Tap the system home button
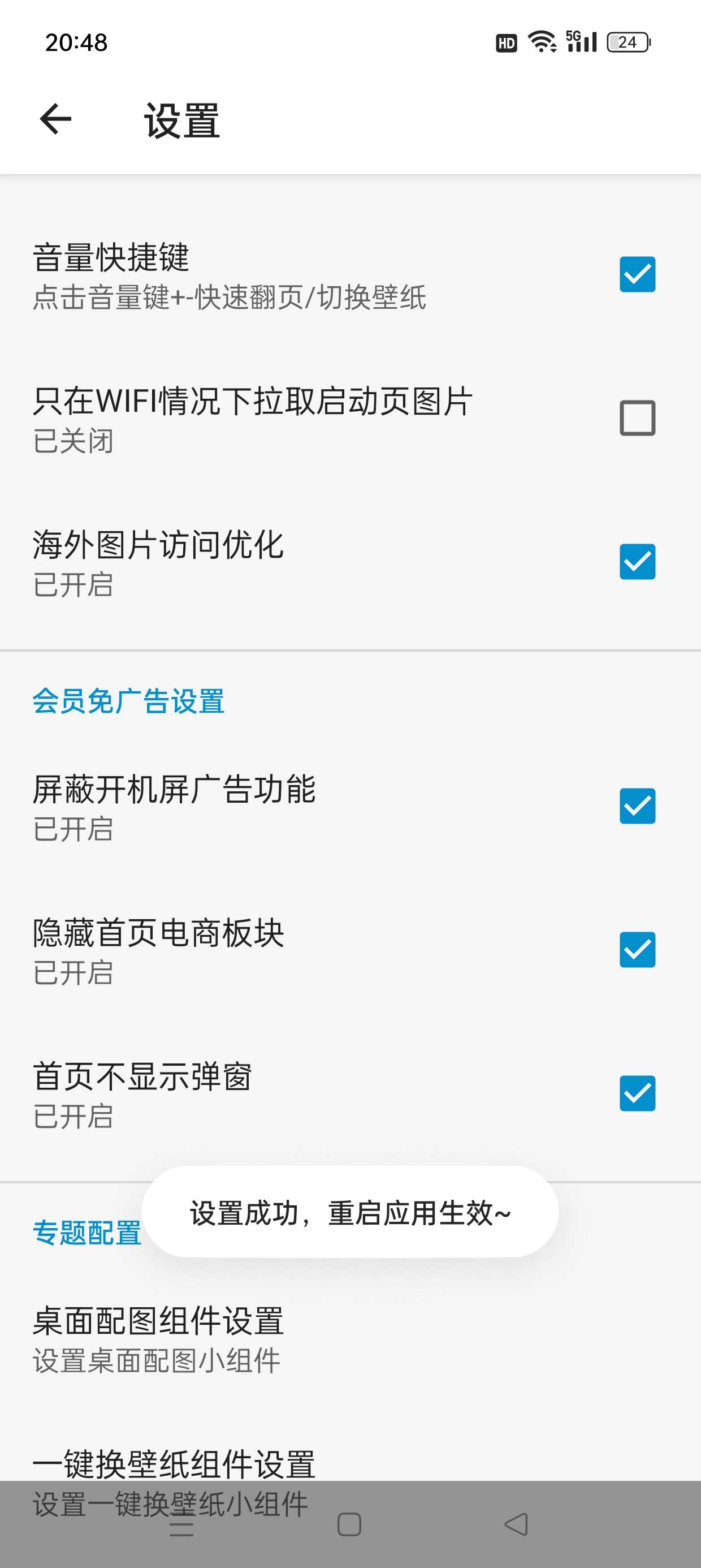 [x=349, y=1525]
